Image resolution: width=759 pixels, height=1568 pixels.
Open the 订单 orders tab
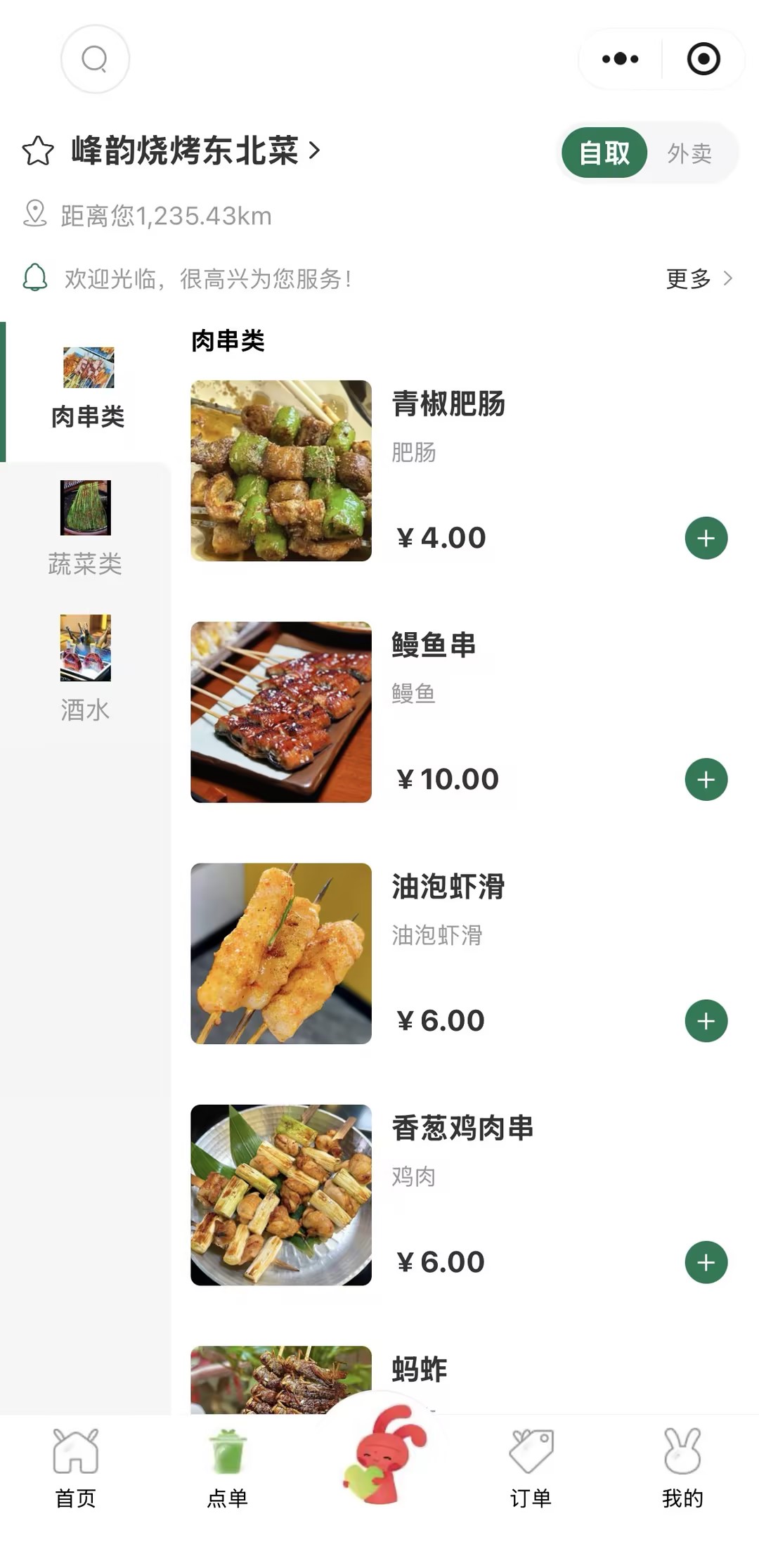[x=531, y=1468]
